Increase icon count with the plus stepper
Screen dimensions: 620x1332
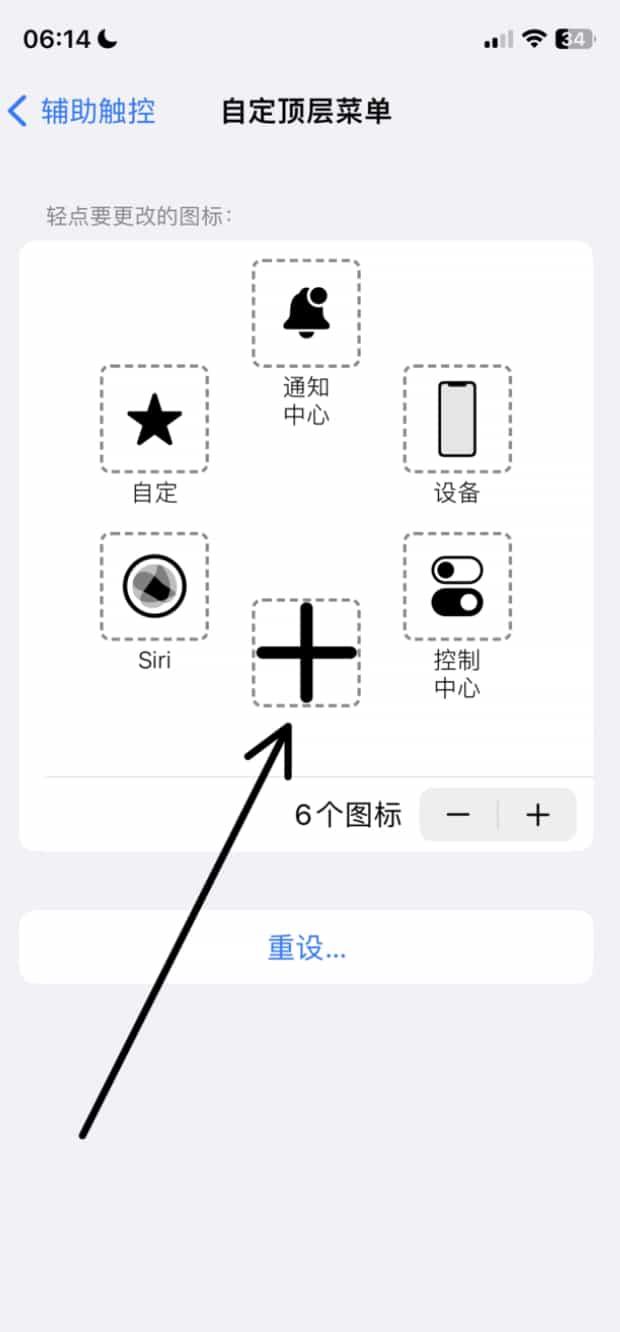click(538, 815)
